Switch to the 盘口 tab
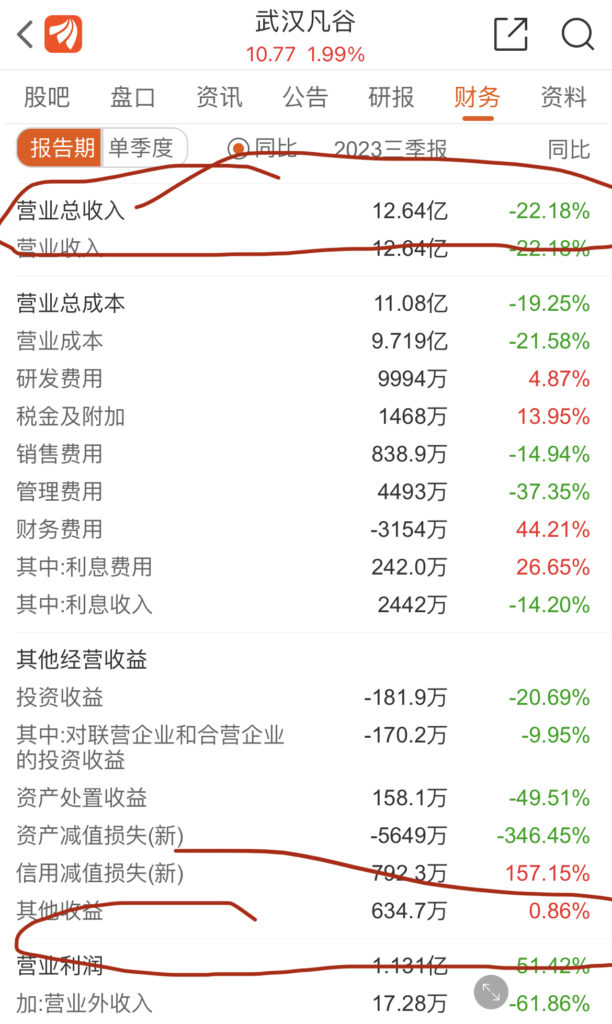The height and width of the screenshot is (1024, 612). 133,97
